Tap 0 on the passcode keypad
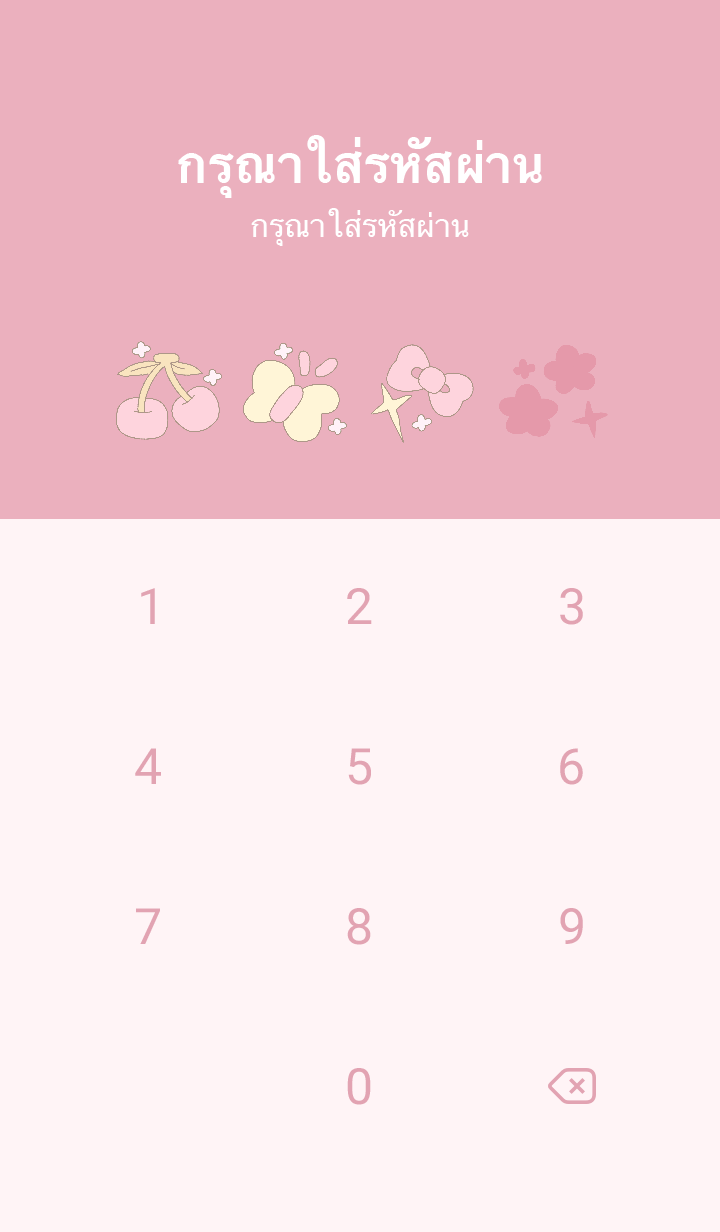The width and height of the screenshot is (720, 1232). point(359,1087)
